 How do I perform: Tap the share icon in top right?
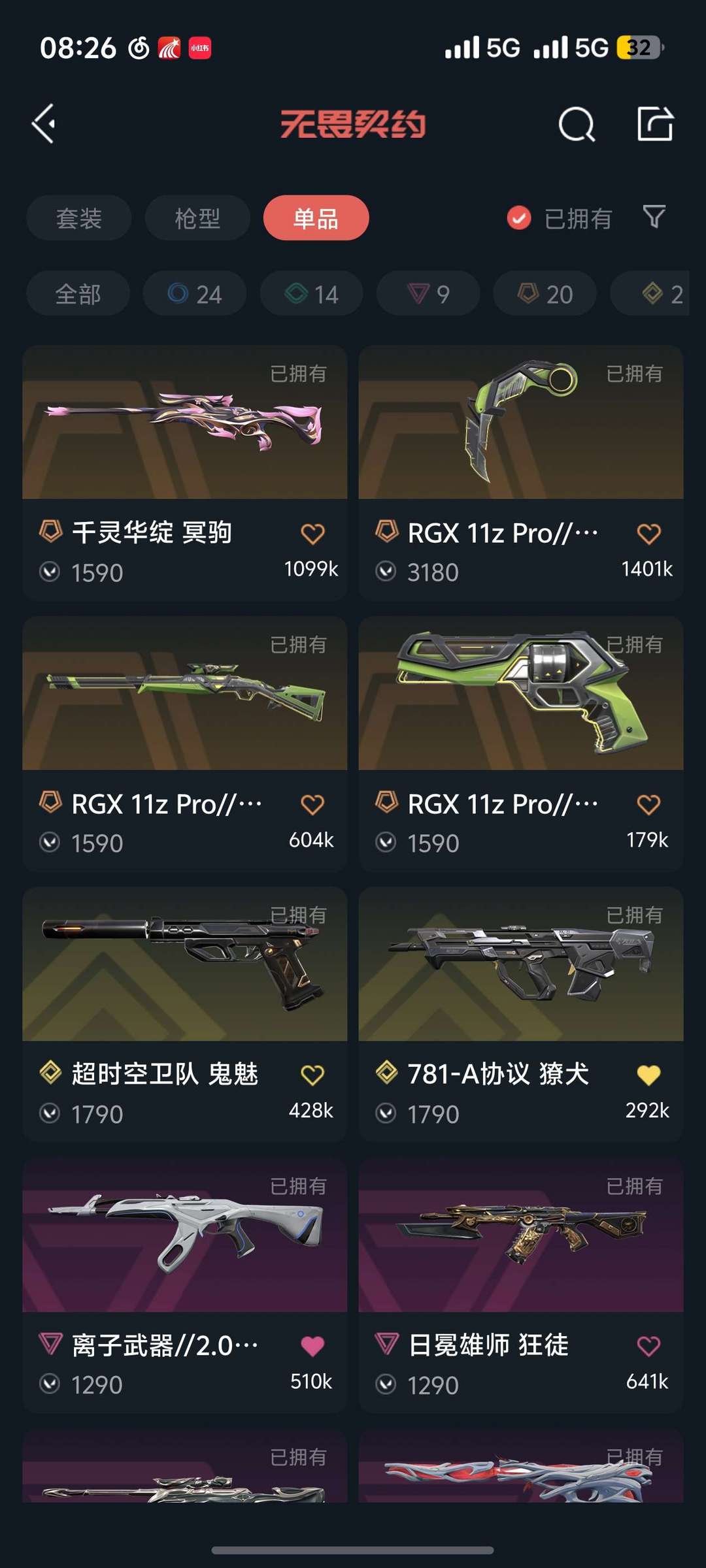[x=657, y=125]
